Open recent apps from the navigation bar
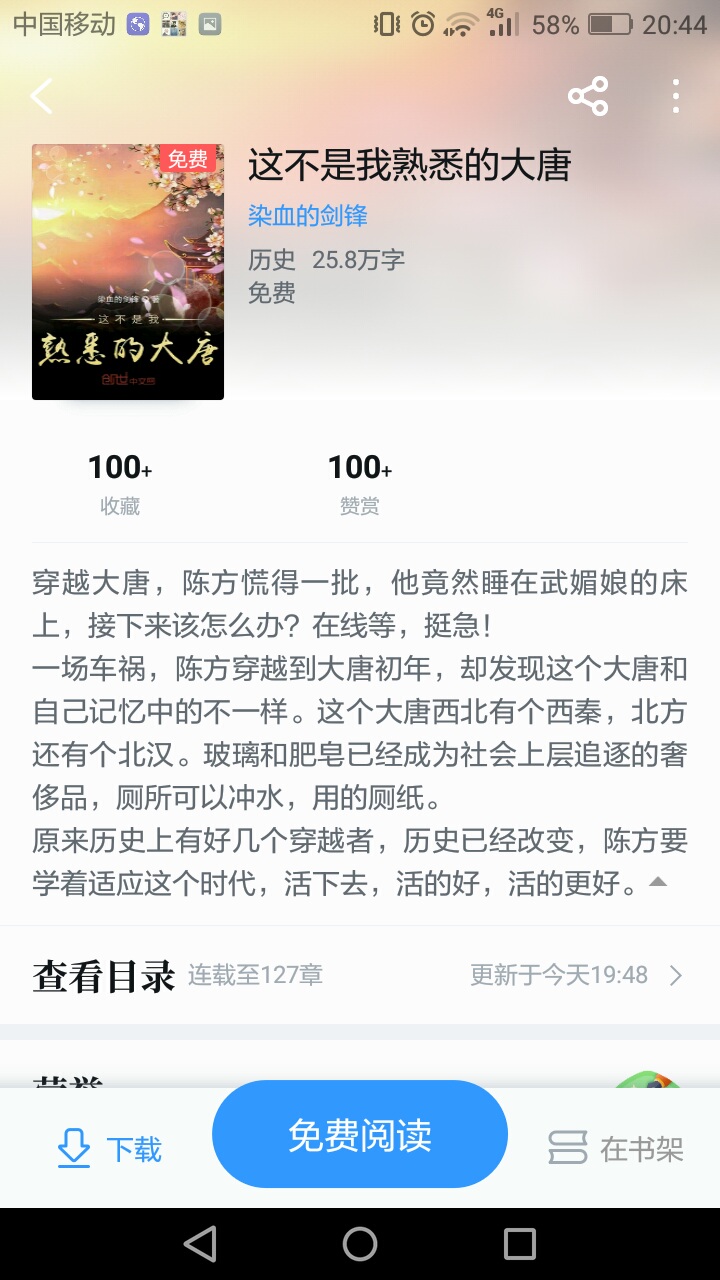Image resolution: width=720 pixels, height=1280 pixels. tap(520, 1244)
